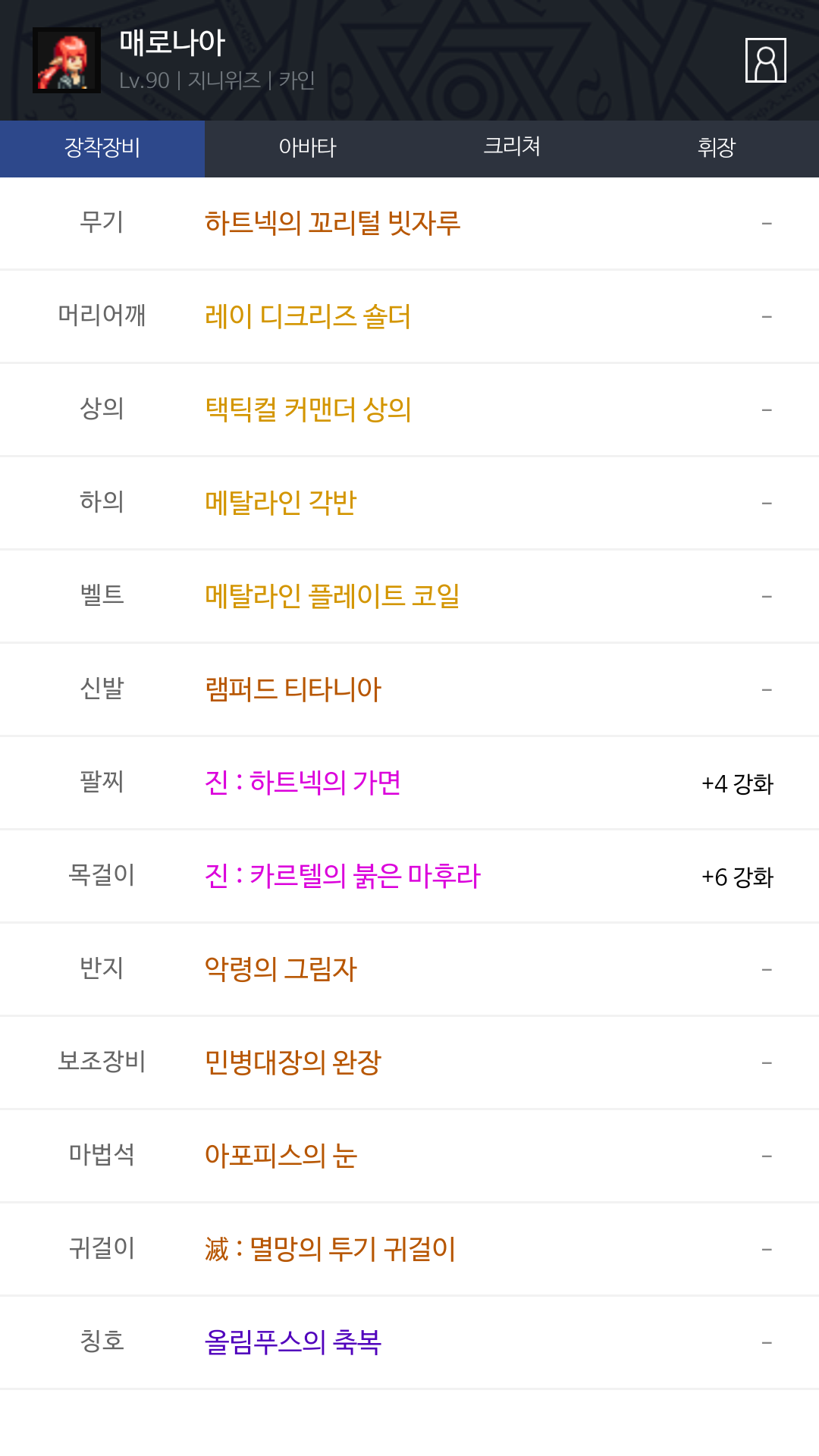819x1456 pixels.
Task: Open pants item 메탈라인 각반
Action: (281, 502)
